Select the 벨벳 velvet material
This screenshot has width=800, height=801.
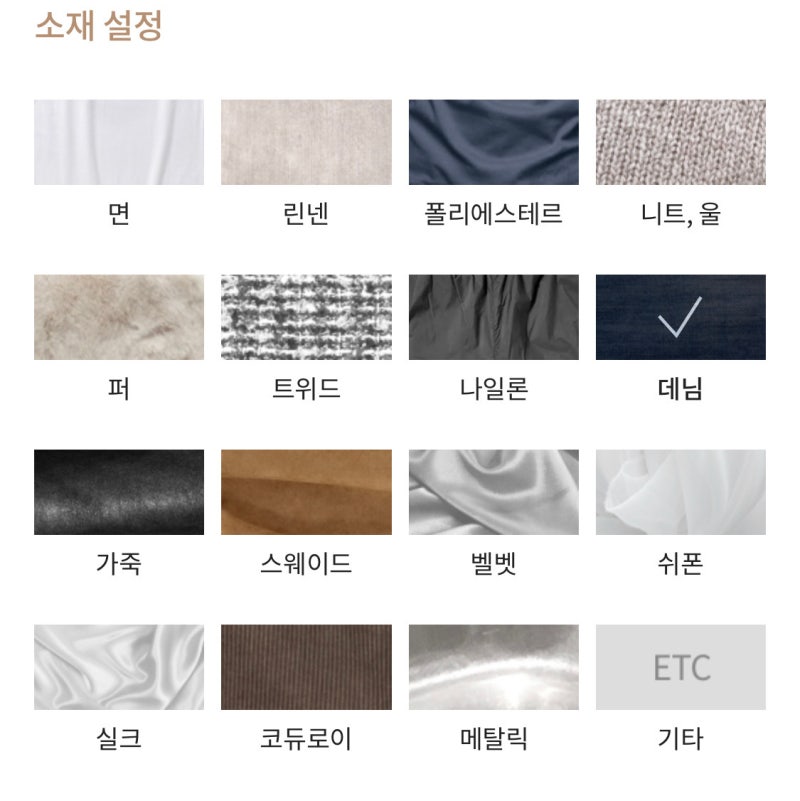pos(493,492)
